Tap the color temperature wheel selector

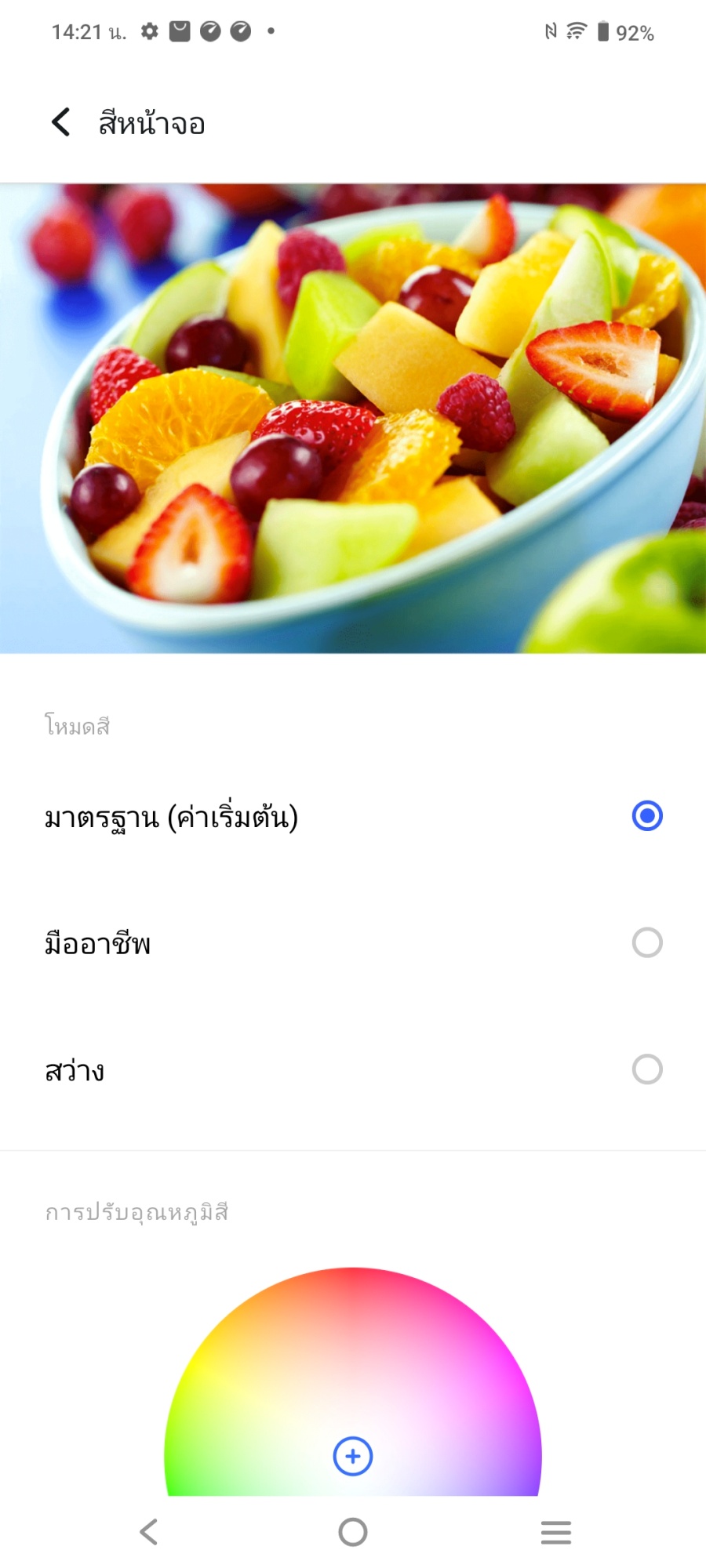tap(353, 1456)
